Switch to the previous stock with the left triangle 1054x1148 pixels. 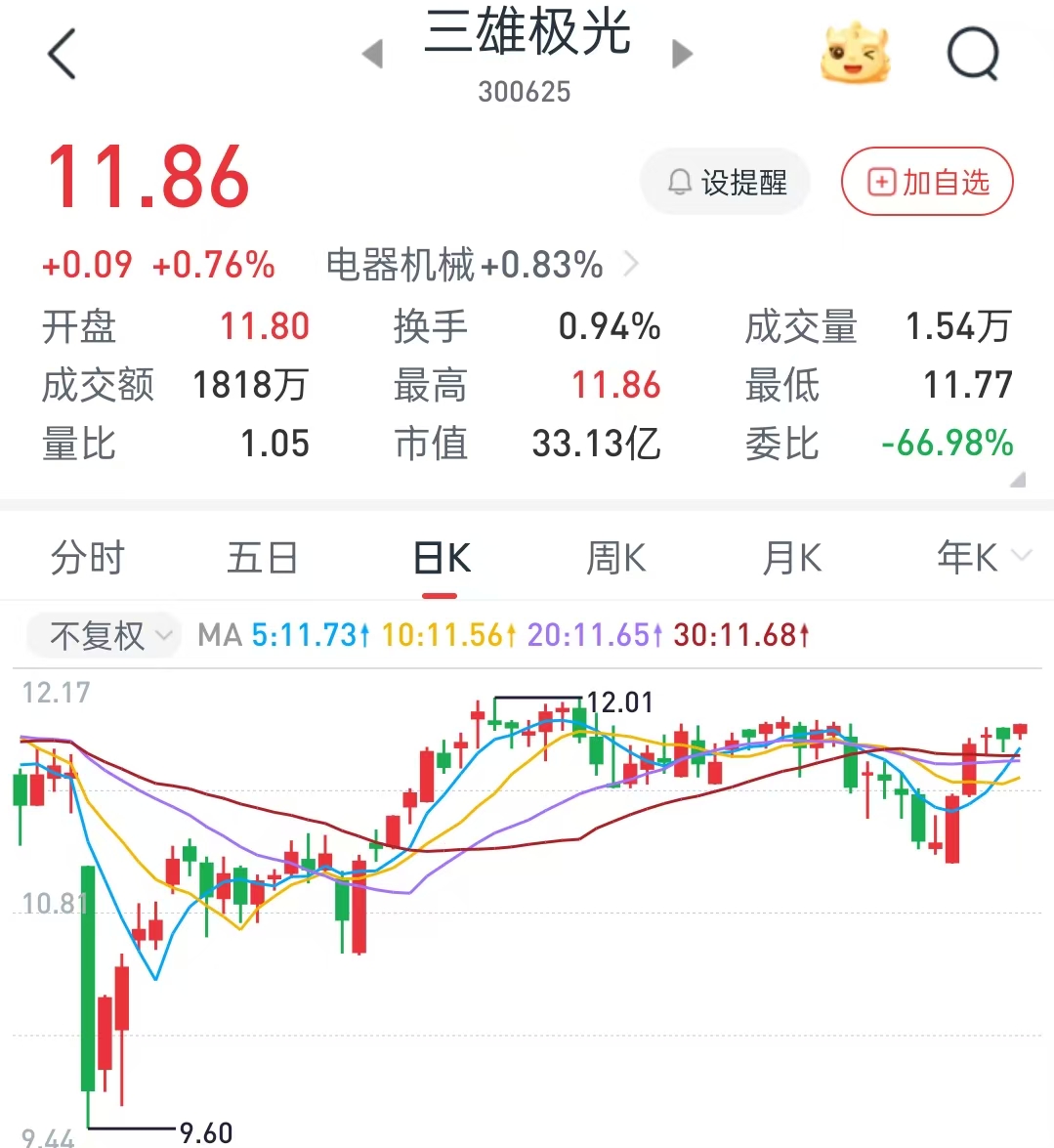(x=372, y=54)
